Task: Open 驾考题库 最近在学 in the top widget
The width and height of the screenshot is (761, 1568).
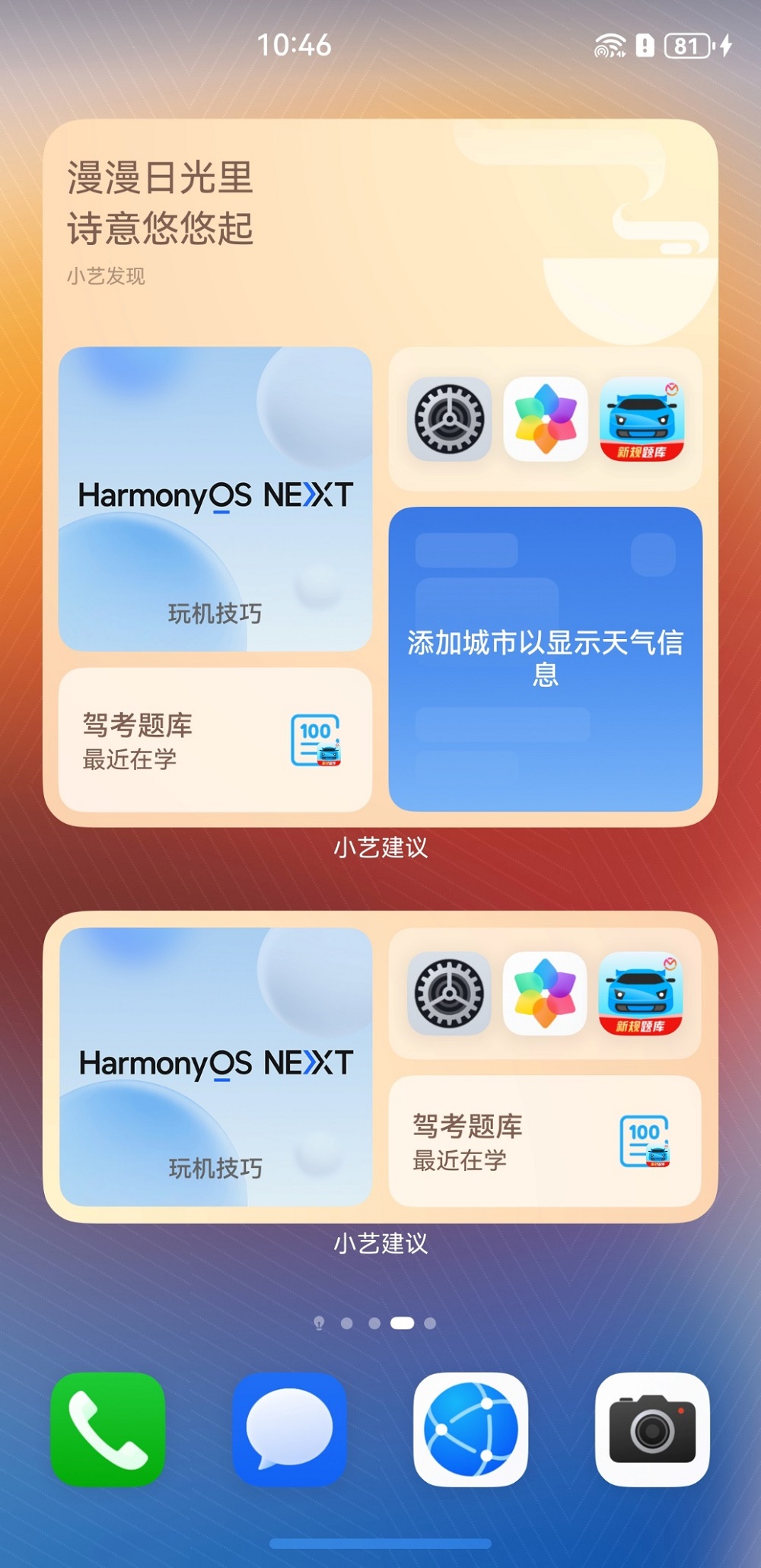Action: [215, 740]
